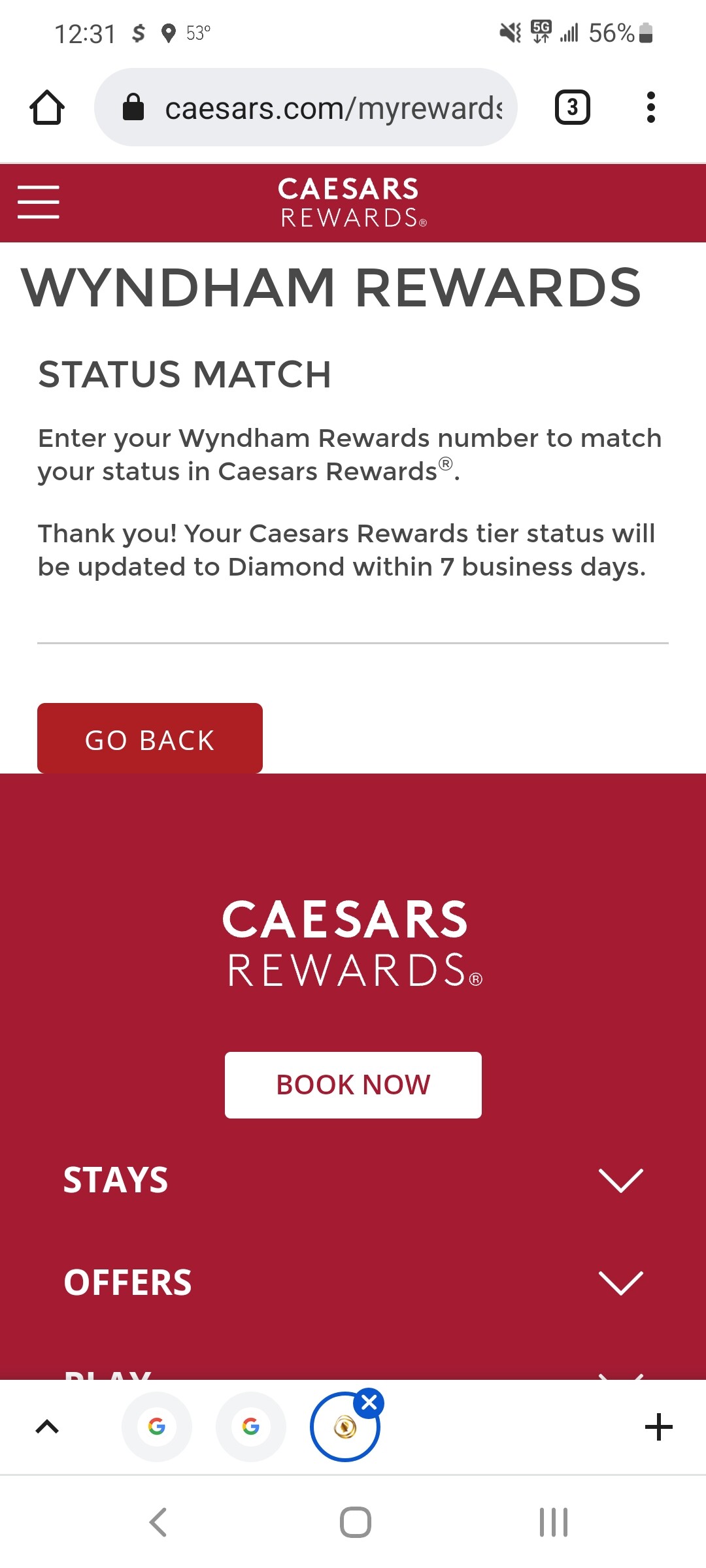Switch to the second Google tab

251,1427
